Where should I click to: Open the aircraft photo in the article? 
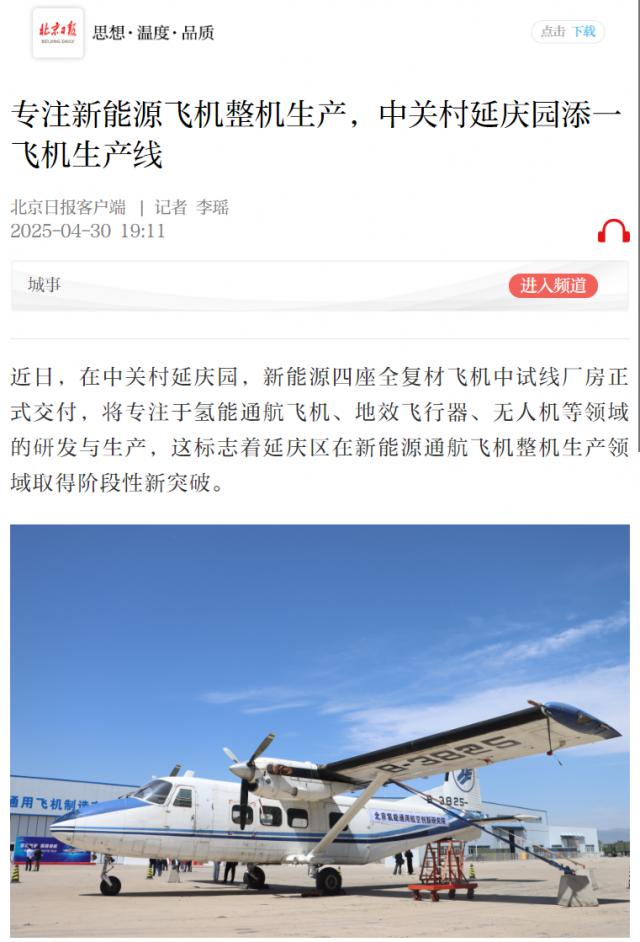pyautogui.click(x=320, y=730)
